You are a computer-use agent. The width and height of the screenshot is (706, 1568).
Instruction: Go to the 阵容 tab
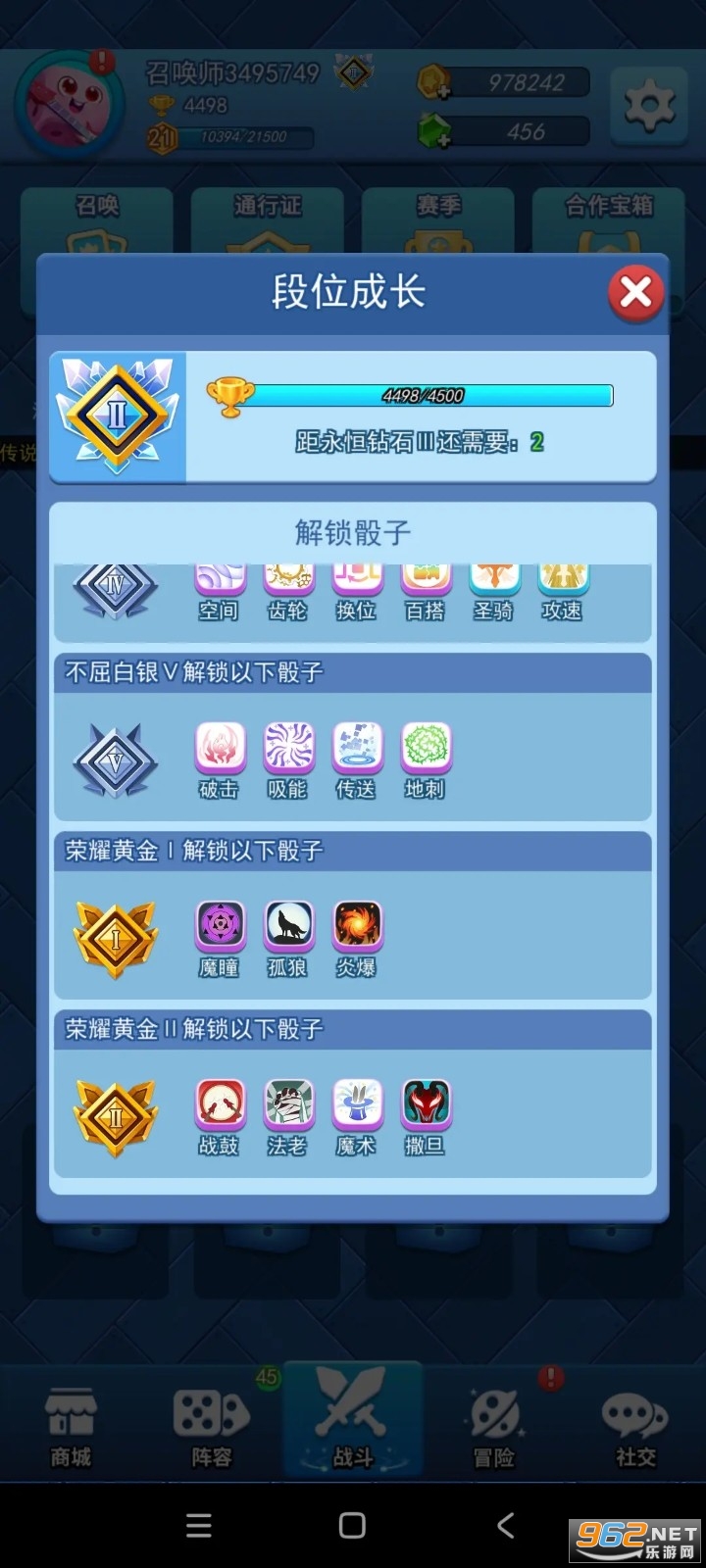pos(212,1426)
